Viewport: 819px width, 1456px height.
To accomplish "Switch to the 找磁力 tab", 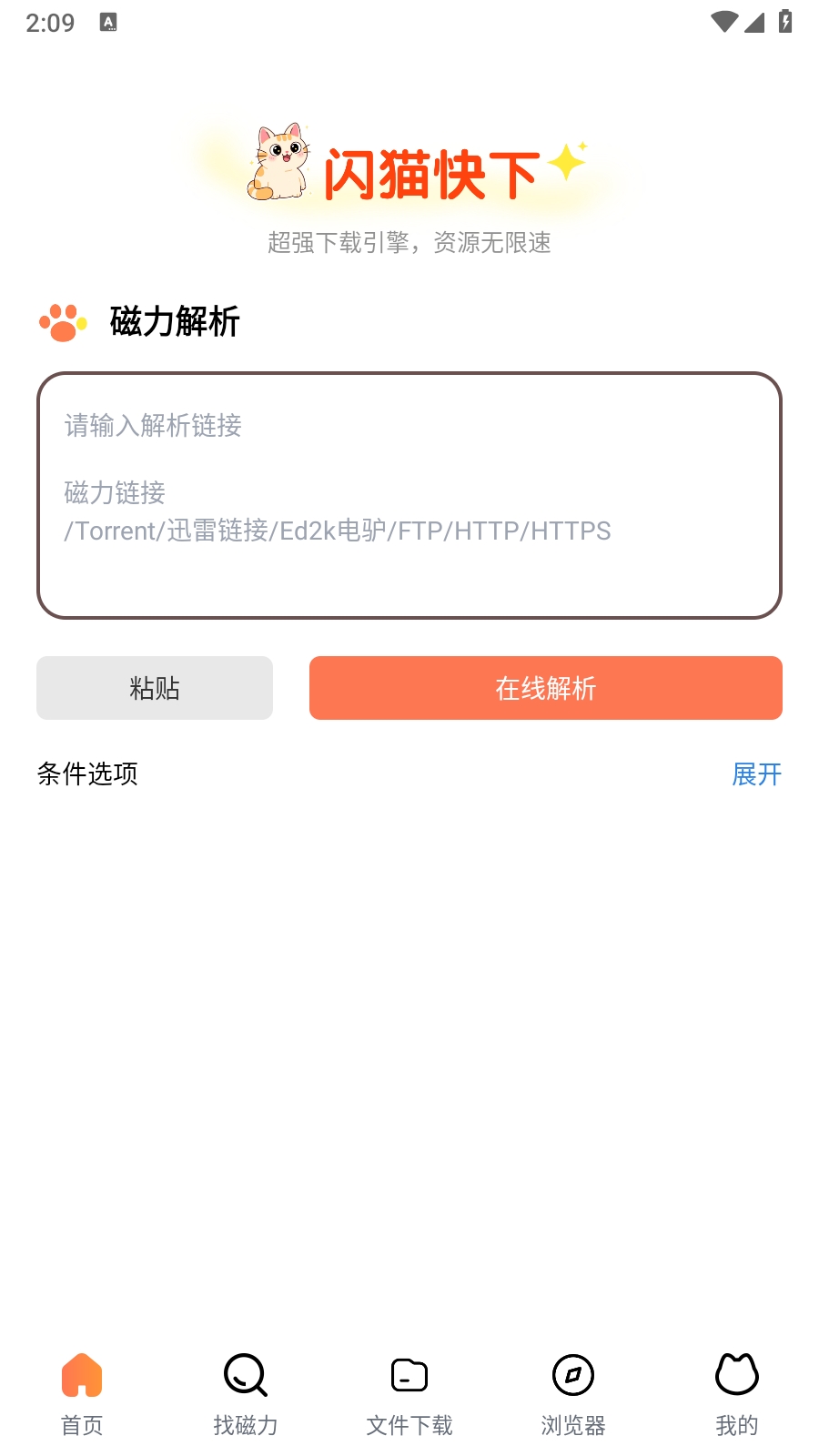I will pos(246,1394).
